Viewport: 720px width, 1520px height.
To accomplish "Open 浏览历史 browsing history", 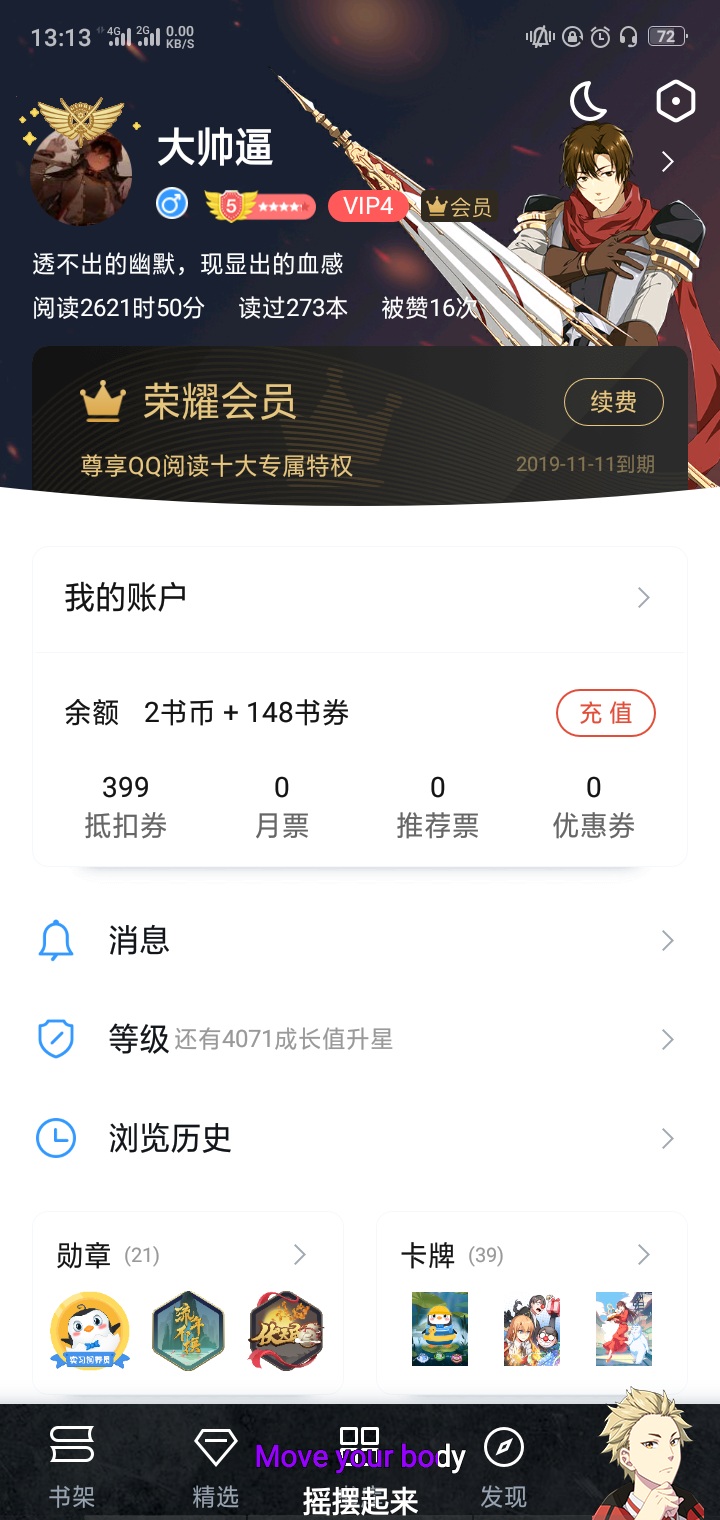I will [x=360, y=1139].
